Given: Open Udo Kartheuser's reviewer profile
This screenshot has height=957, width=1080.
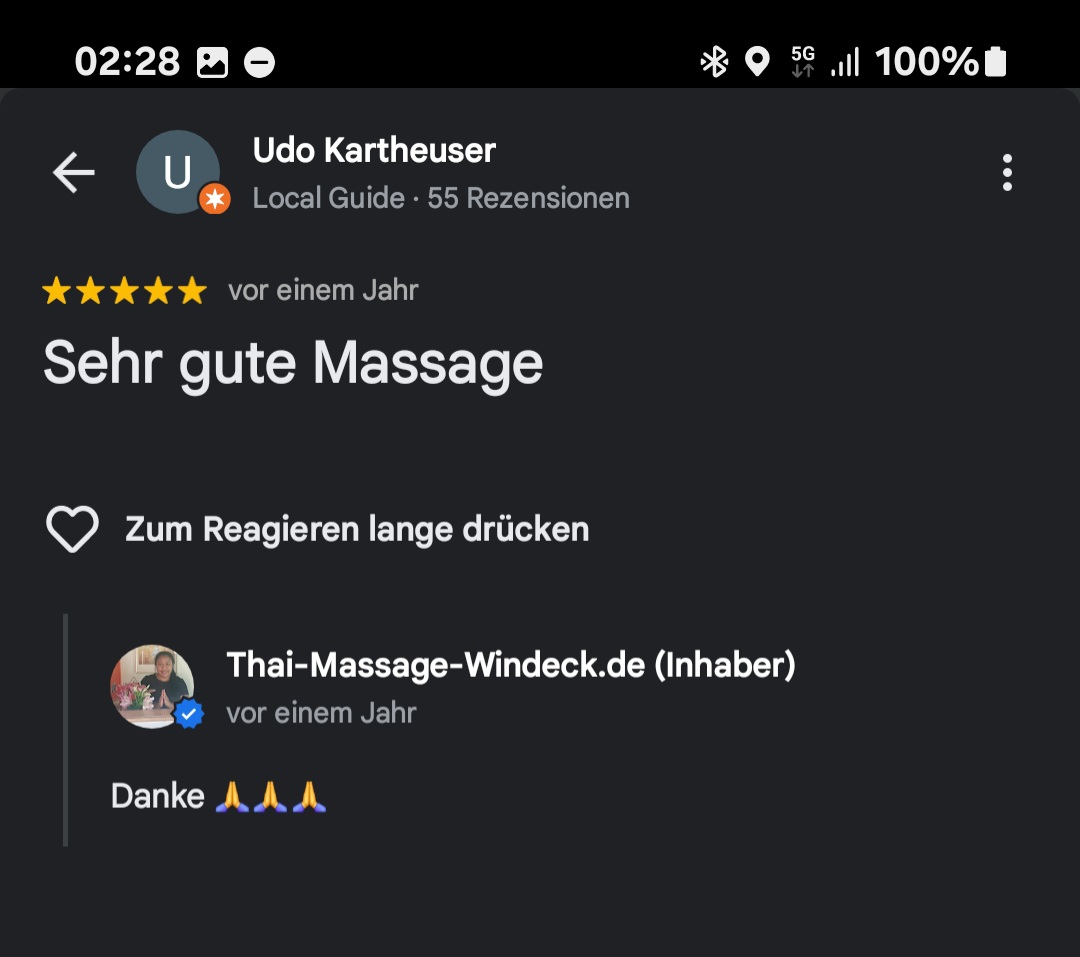Looking at the screenshot, I should click(x=374, y=151).
